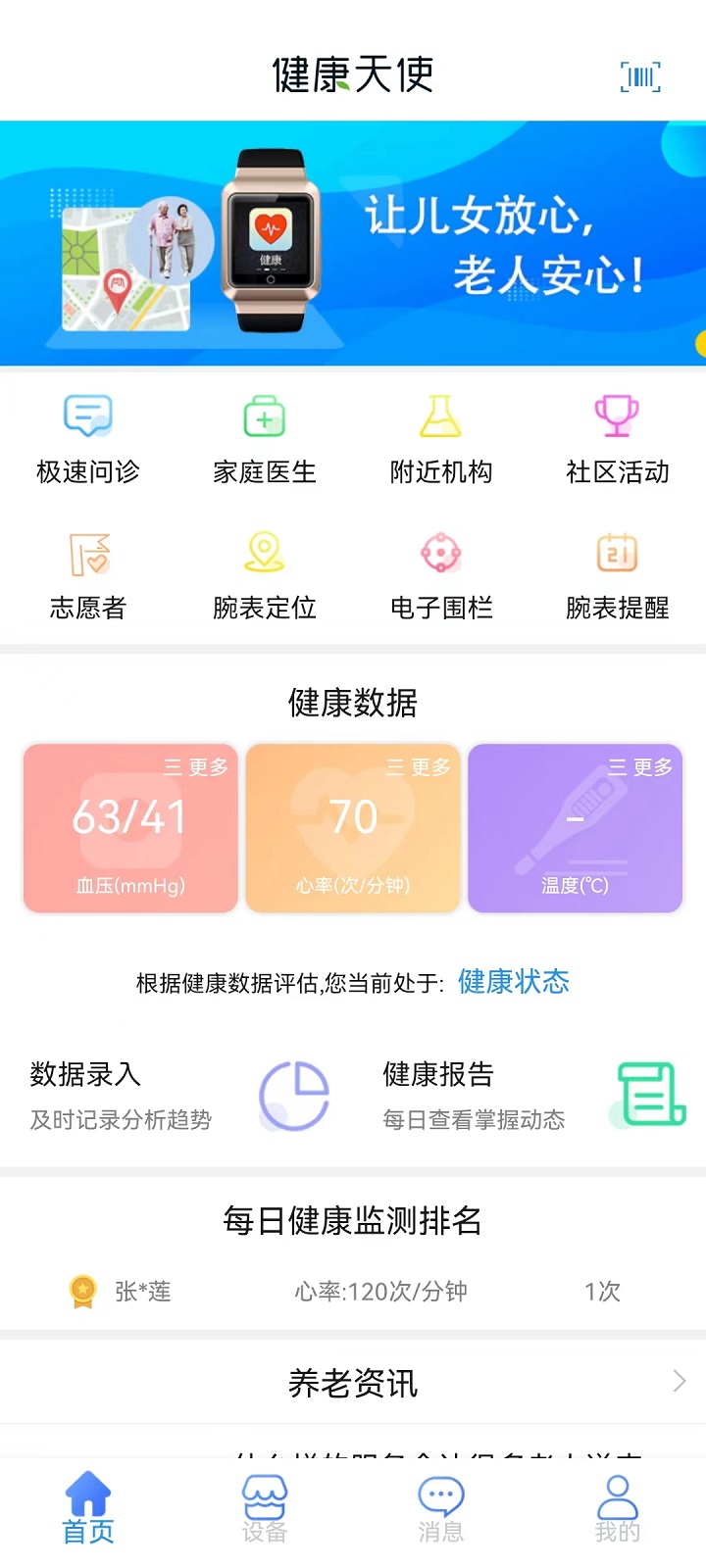Open the 健康状态 health status link
706x1568 pixels.
point(514,983)
